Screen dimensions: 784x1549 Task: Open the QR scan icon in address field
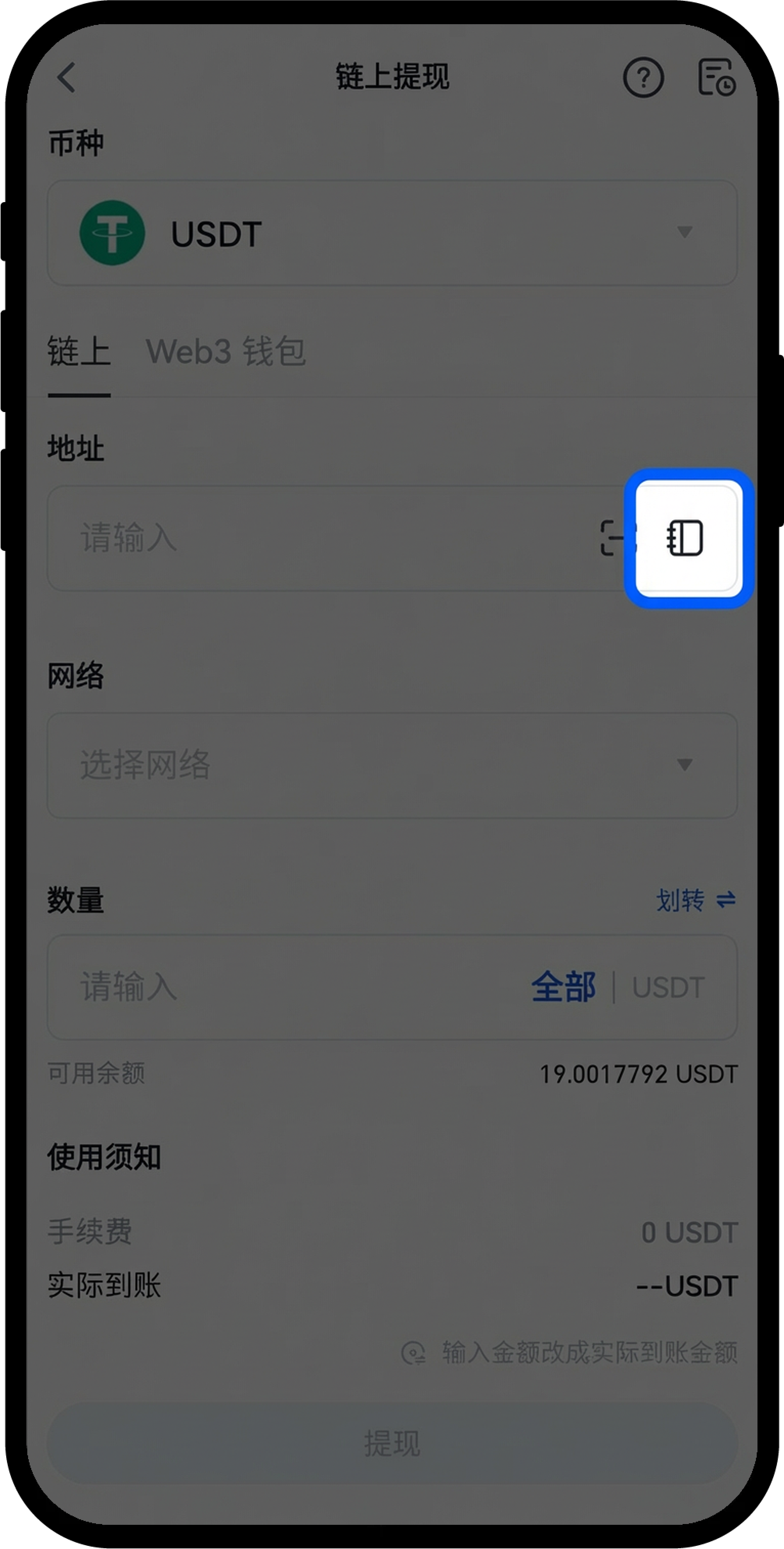tap(614, 538)
